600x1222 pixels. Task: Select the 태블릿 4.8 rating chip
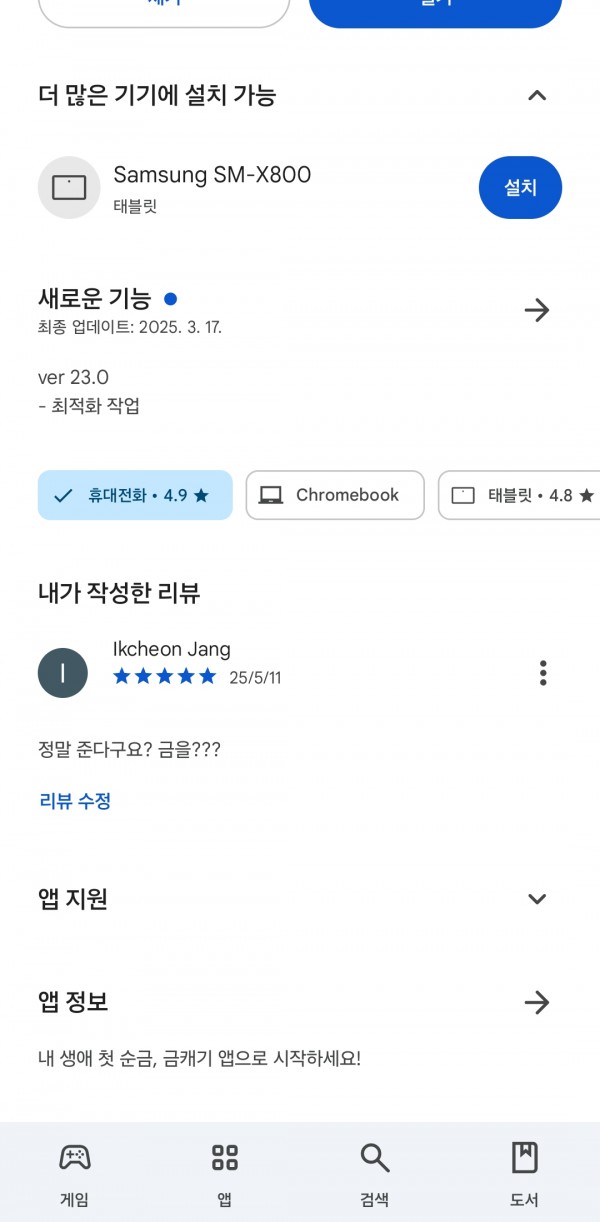520,495
